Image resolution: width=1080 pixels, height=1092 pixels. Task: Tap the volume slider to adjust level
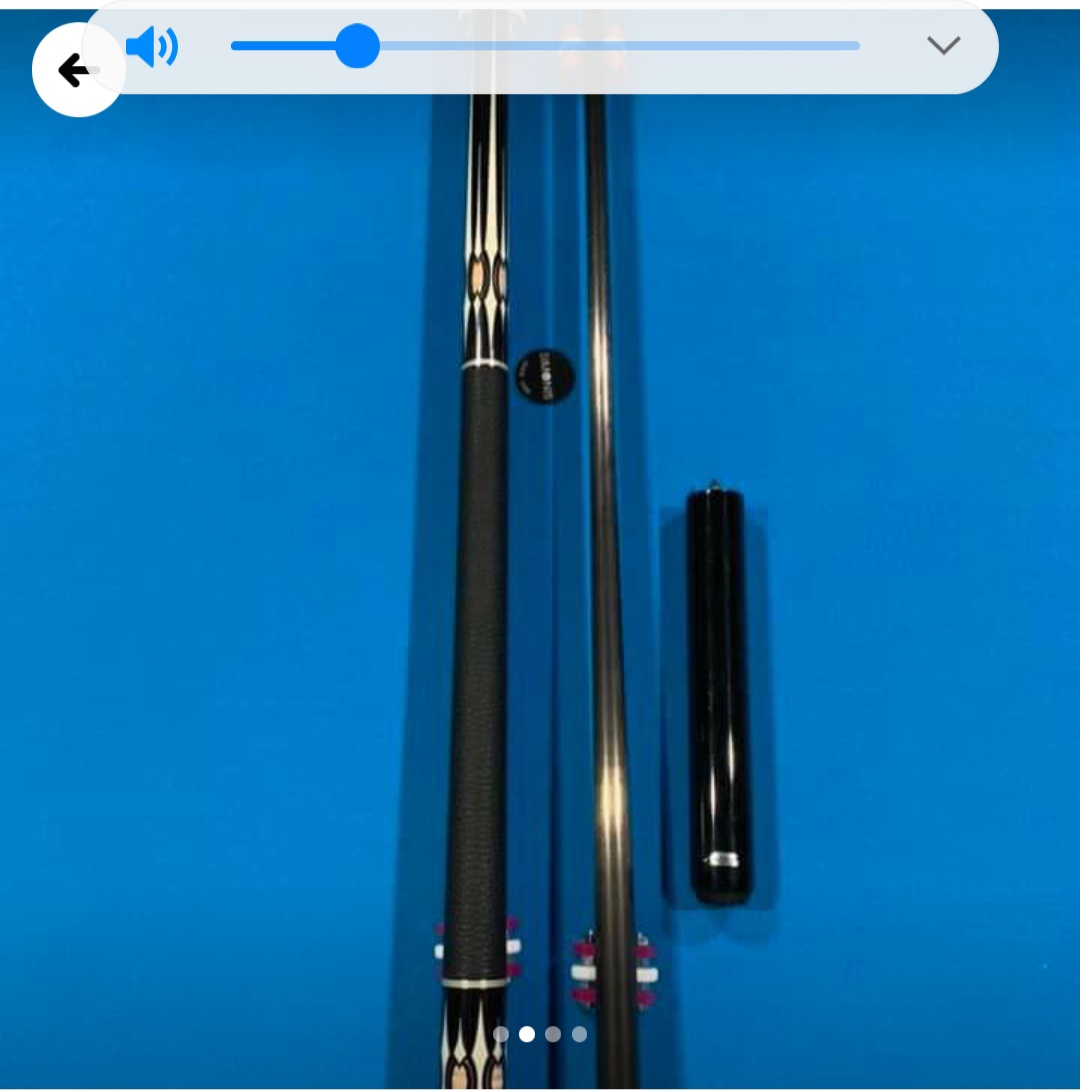click(545, 46)
